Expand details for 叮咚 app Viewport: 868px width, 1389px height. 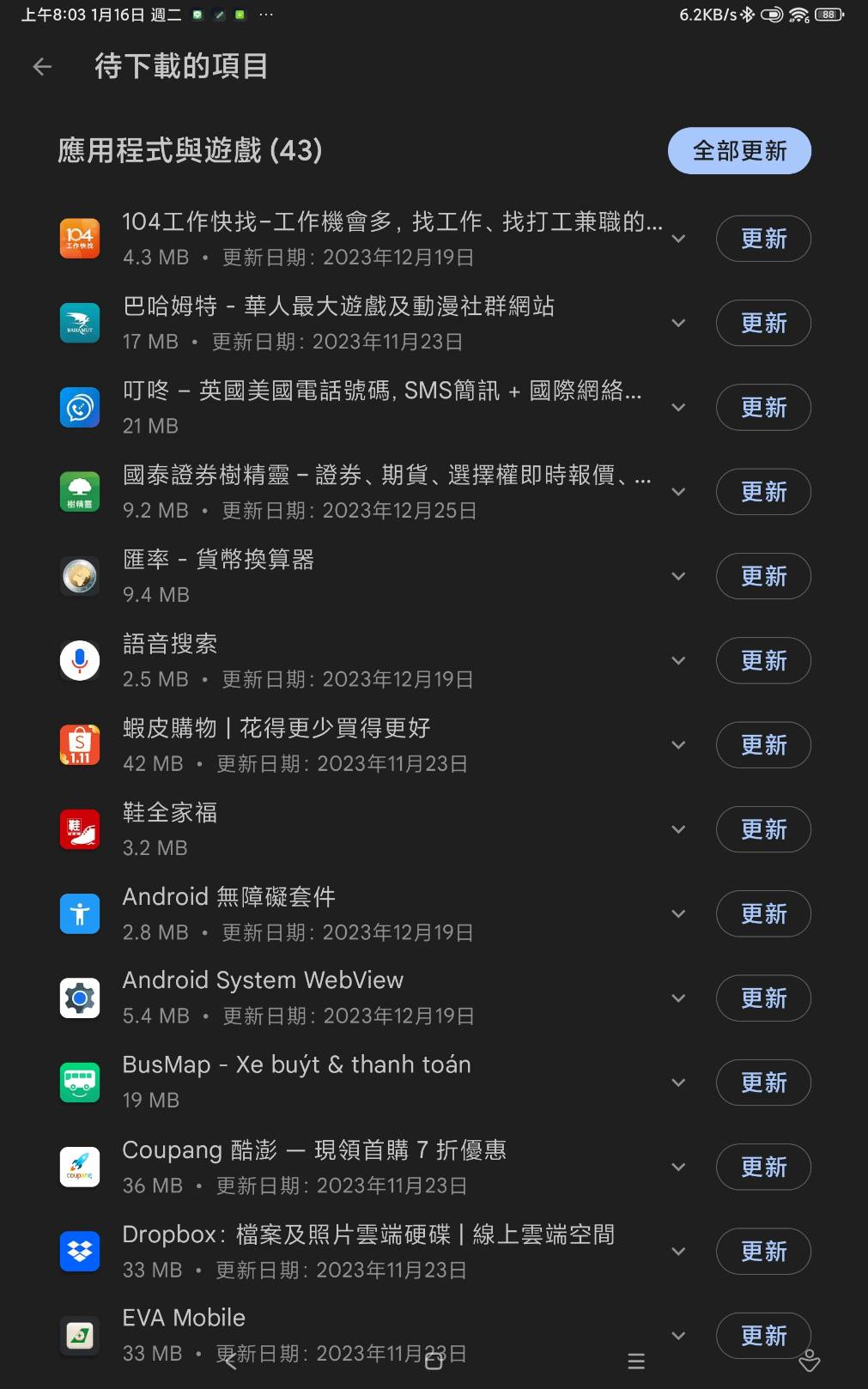click(678, 407)
